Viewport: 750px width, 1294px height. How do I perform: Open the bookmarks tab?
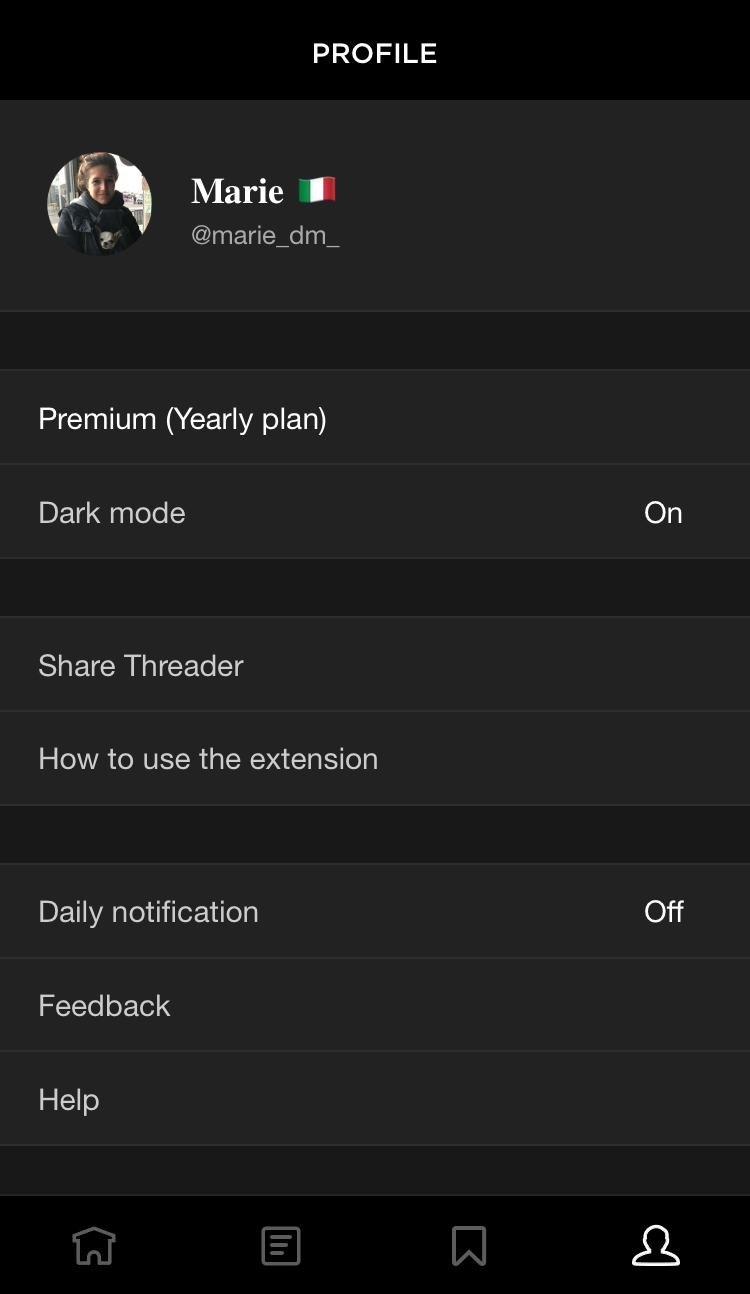coord(469,1246)
